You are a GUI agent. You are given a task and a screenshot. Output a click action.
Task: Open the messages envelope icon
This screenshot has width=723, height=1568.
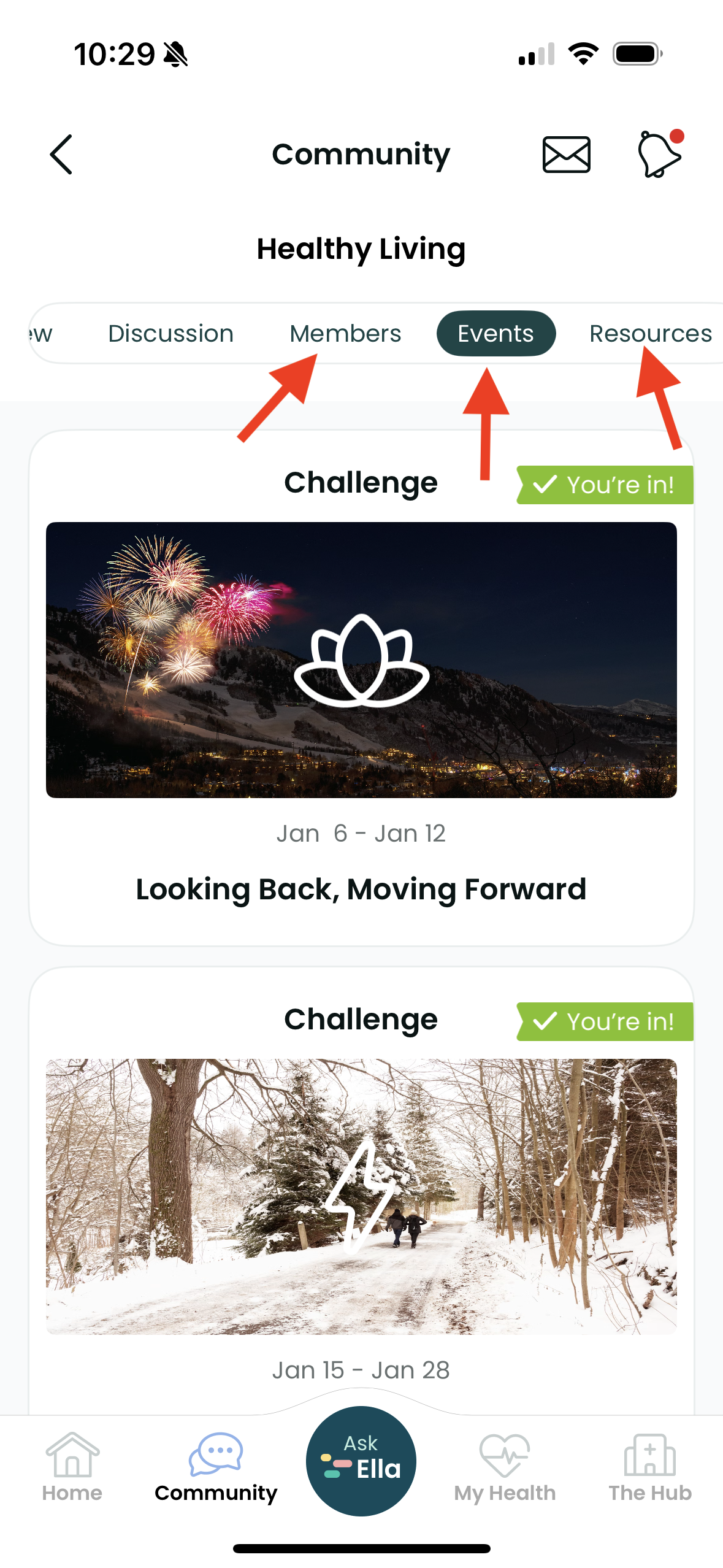pyautogui.click(x=566, y=155)
